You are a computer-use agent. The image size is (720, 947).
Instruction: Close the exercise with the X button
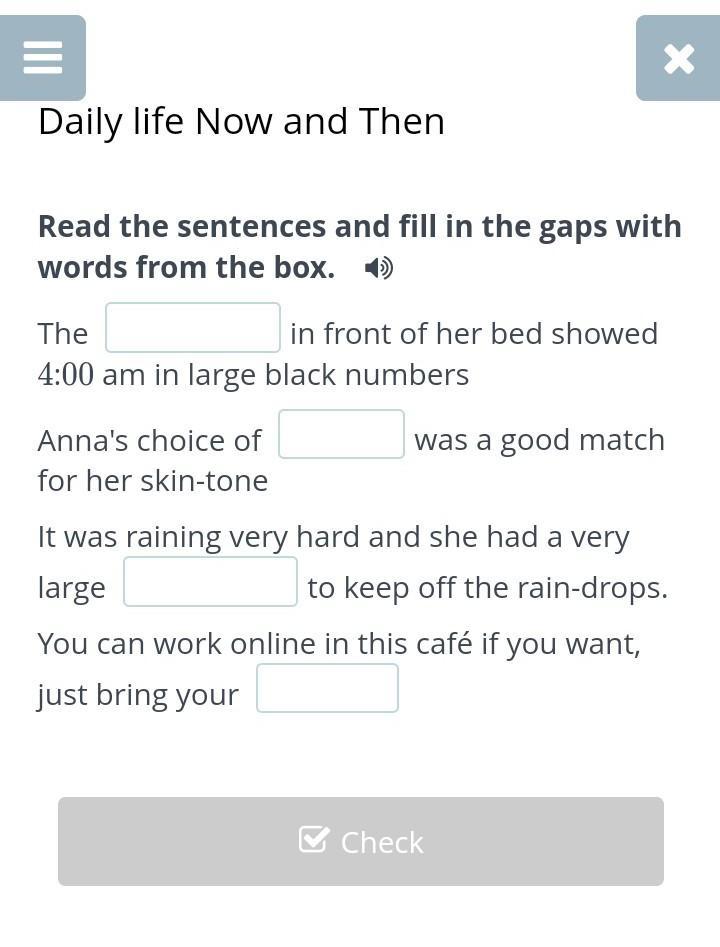click(x=678, y=59)
